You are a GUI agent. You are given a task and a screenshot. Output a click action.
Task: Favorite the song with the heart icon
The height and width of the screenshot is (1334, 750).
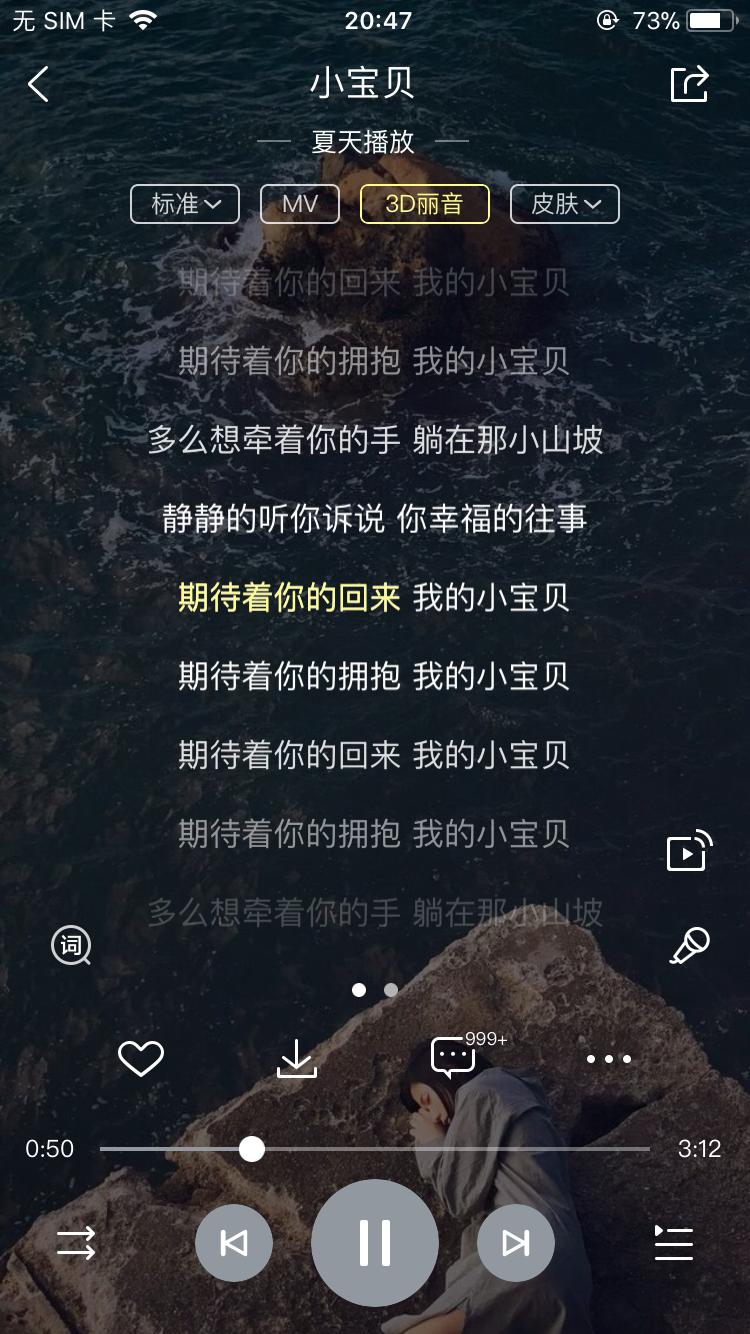141,1057
